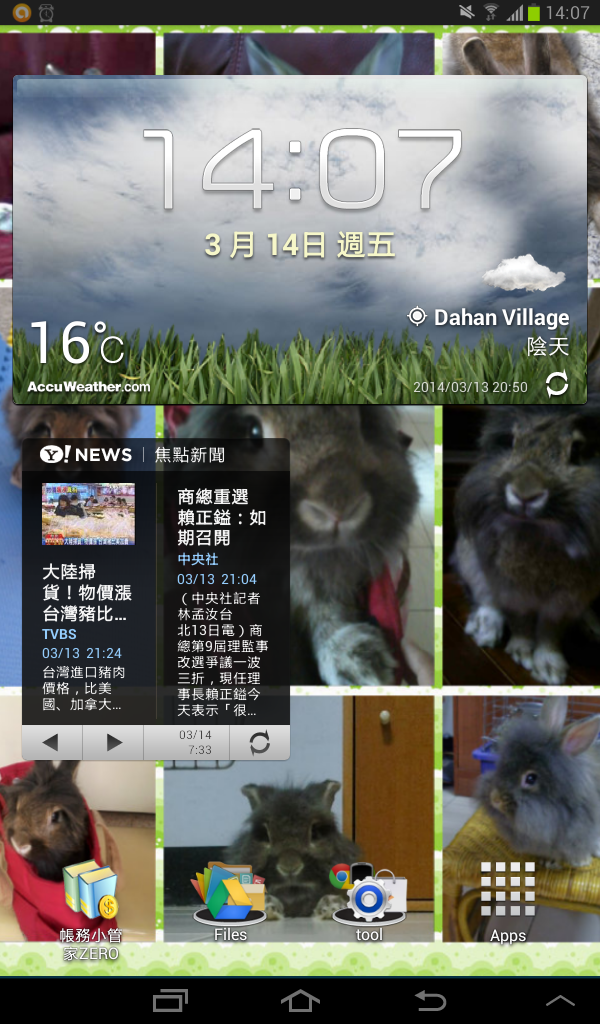Refresh the Yahoo News widget
600x1024 pixels.
pyautogui.click(x=259, y=743)
